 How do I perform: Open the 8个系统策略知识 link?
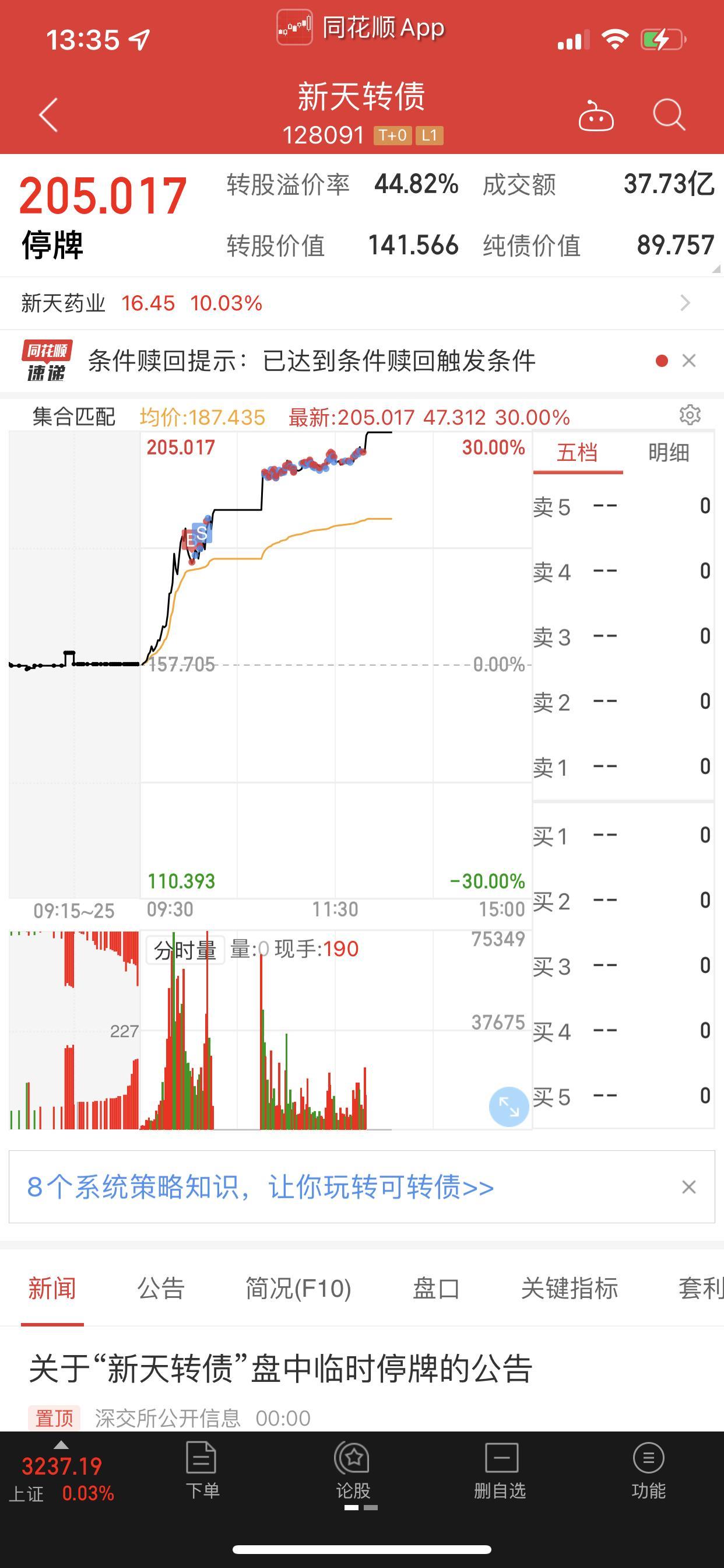point(261,1186)
